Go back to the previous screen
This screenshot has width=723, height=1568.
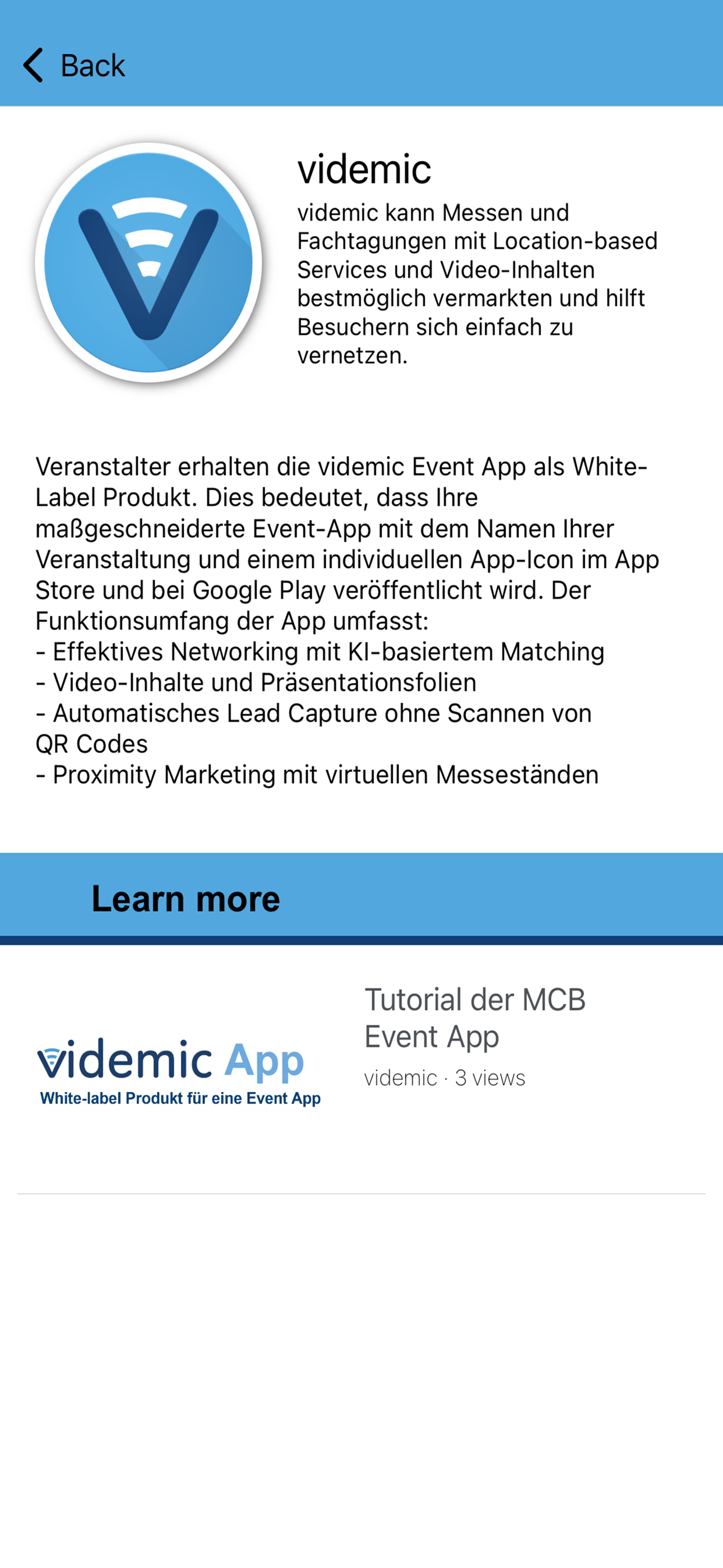tap(74, 65)
